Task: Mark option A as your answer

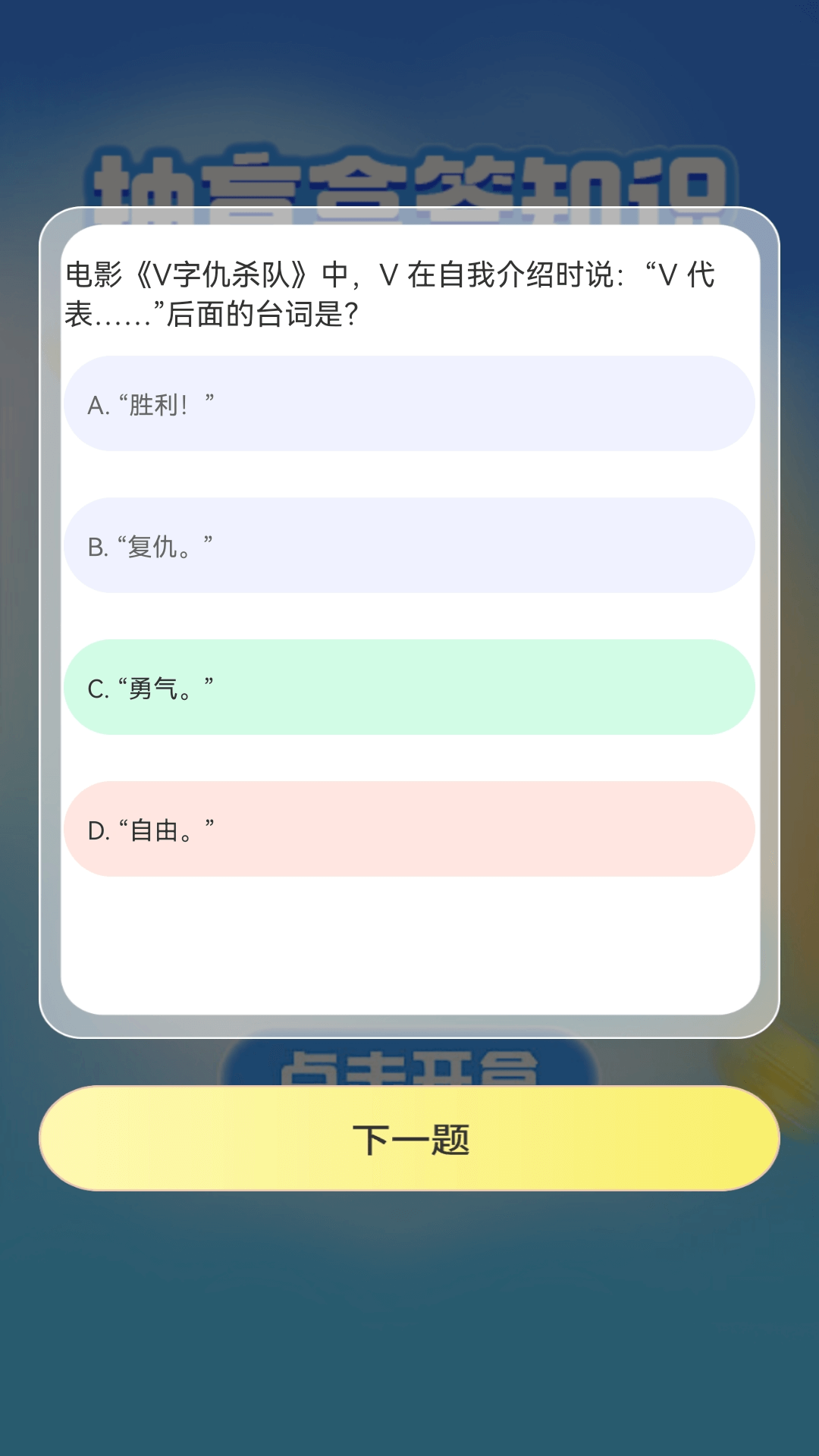Action: pyautogui.click(x=409, y=404)
